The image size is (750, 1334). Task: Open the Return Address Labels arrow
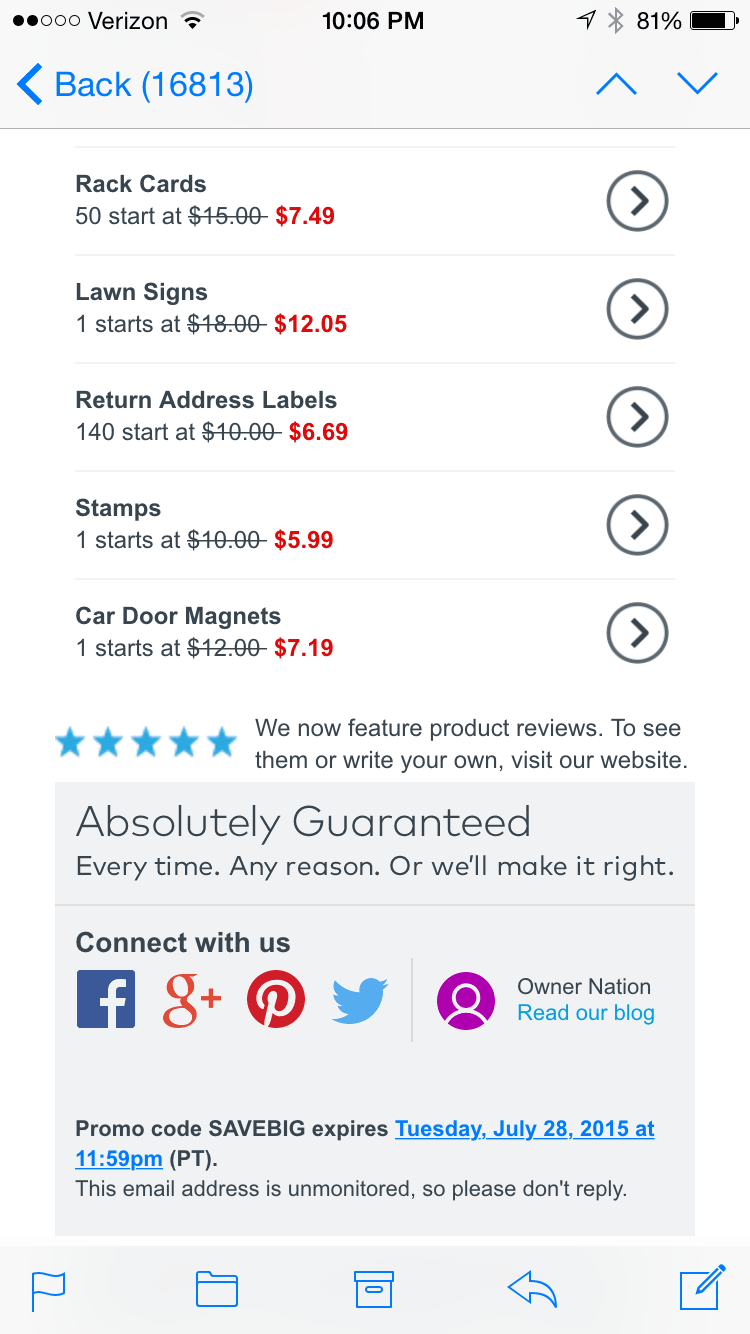(x=637, y=416)
